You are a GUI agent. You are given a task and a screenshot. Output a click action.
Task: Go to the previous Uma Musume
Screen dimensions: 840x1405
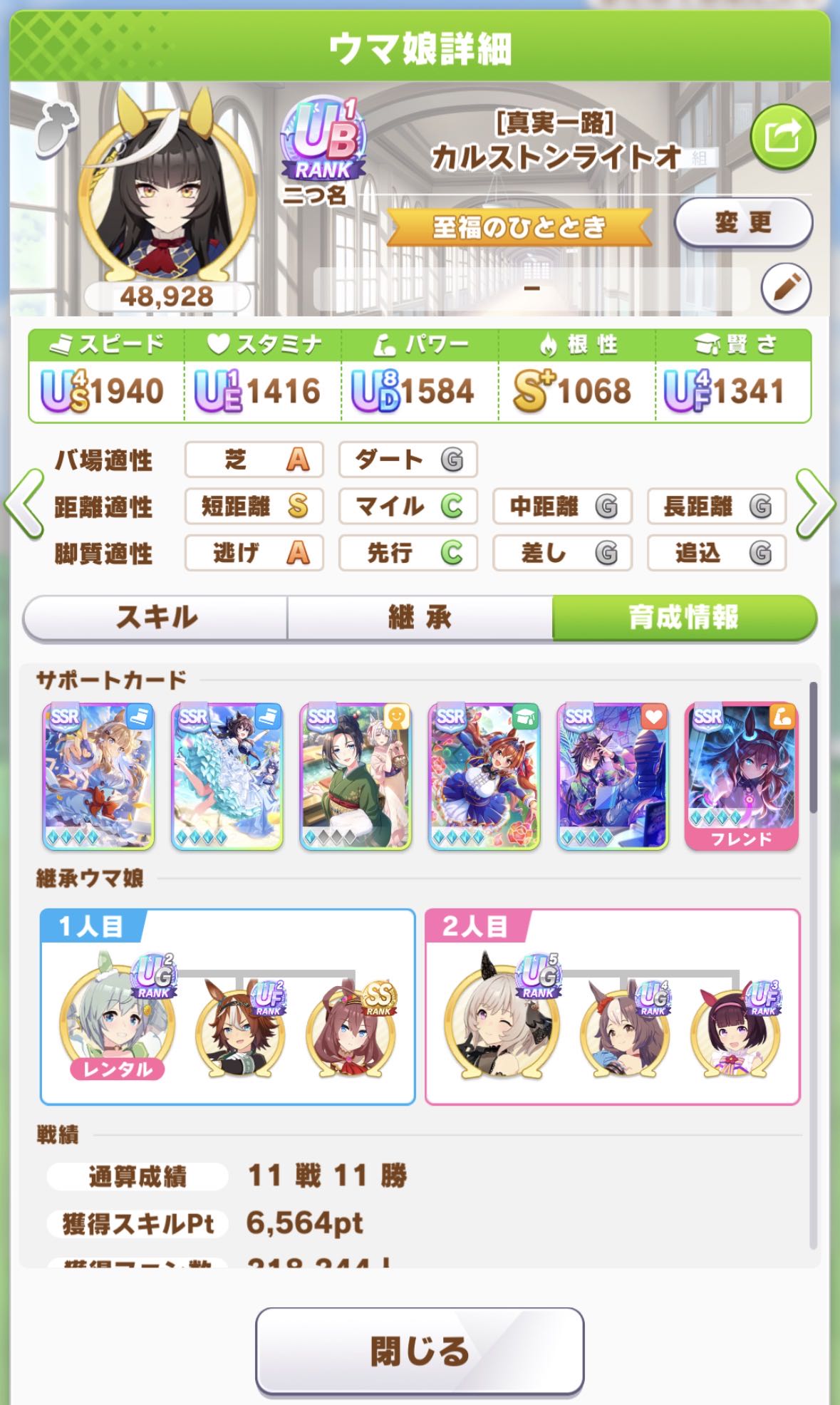coord(24,505)
